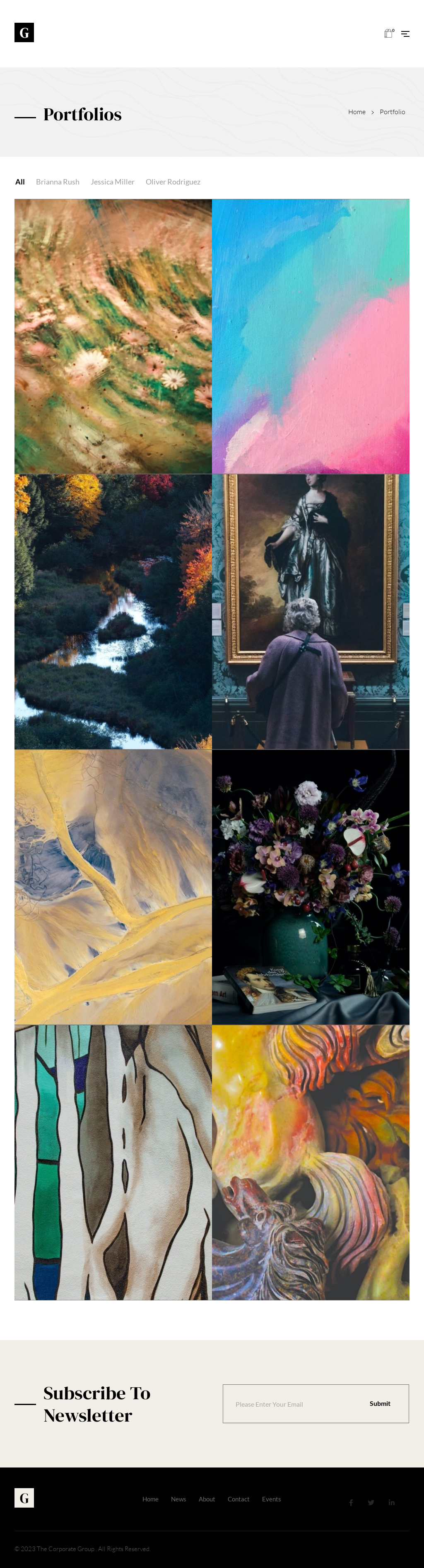Tap the newsletter email field
This screenshot has height=1568, width=424.
pos(286,1404)
